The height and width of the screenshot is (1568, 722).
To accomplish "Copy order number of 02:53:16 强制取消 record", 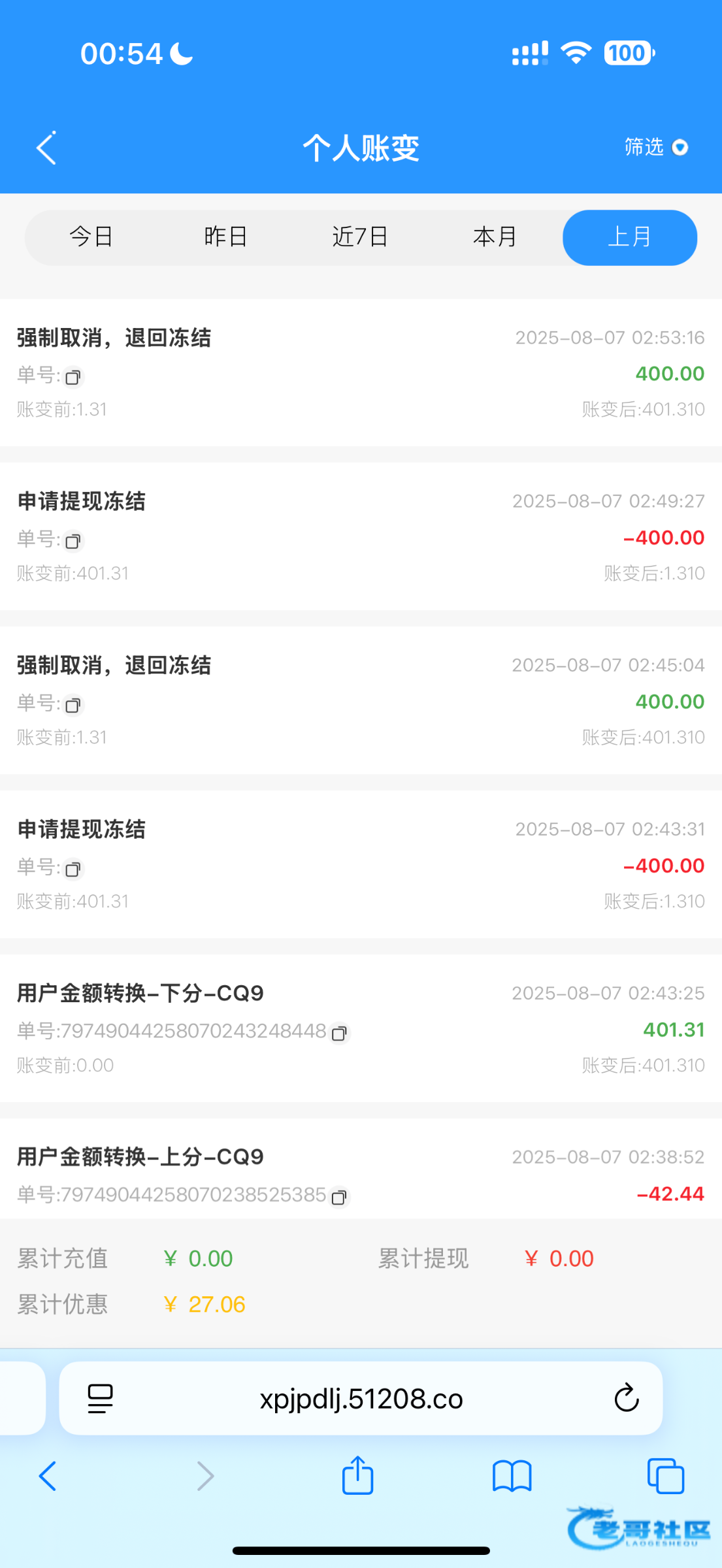I will pos(73,377).
